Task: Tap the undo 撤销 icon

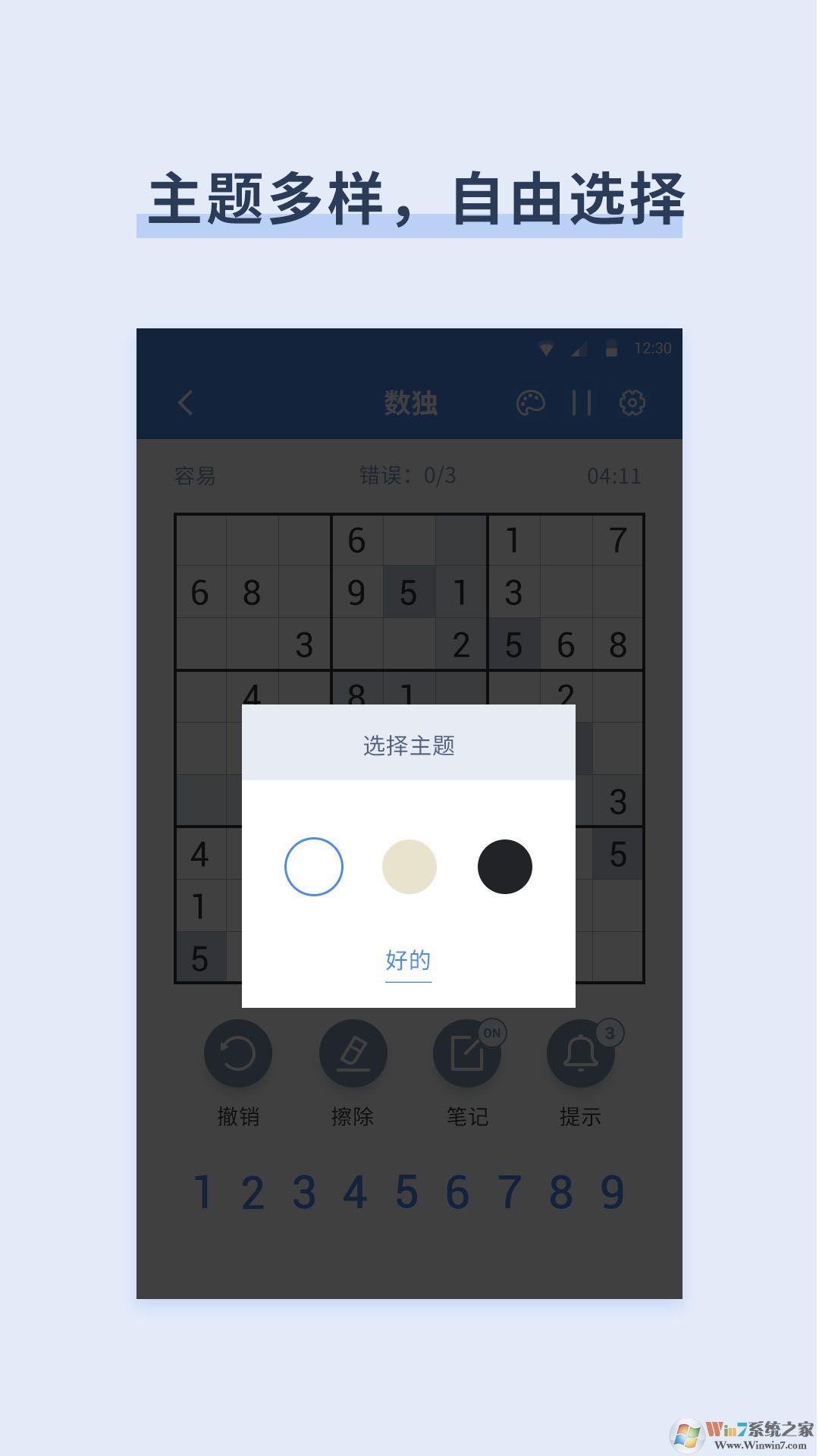Action: click(x=237, y=1053)
